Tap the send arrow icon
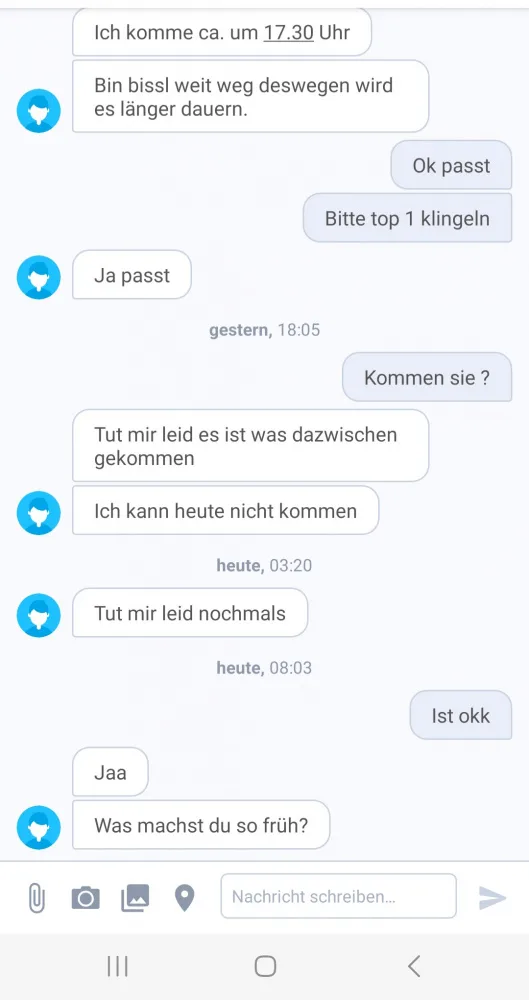529x1000 pixels. click(493, 898)
